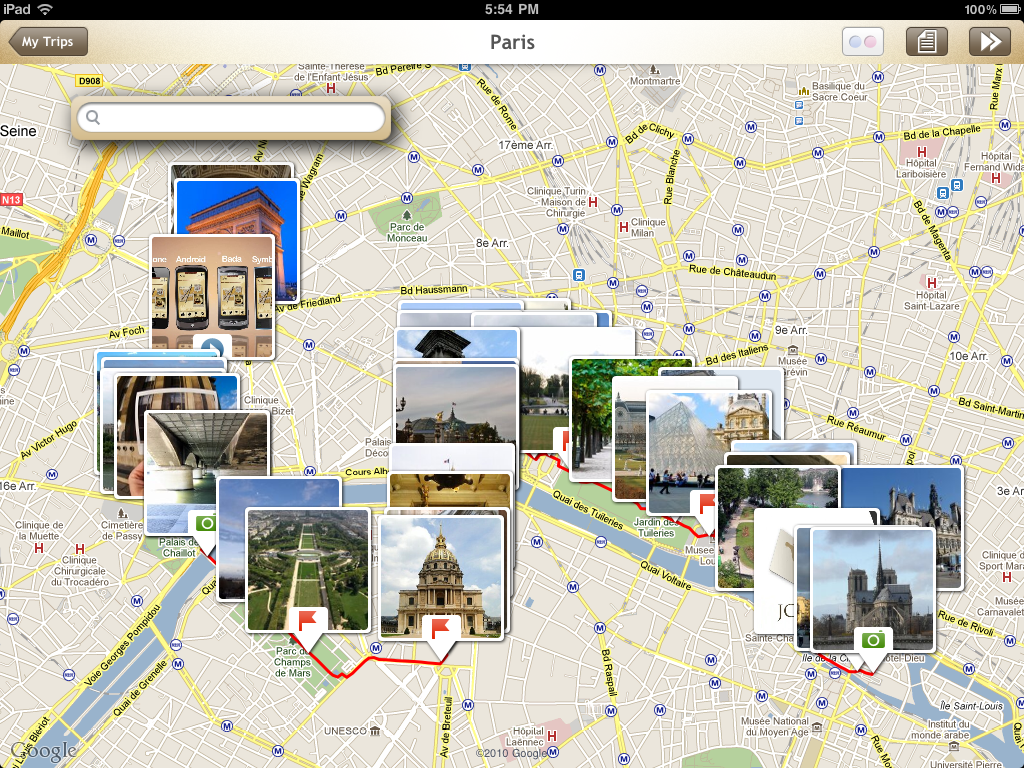Go back to My Trips
This screenshot has height=768, width=1024.
coord(48,42)
